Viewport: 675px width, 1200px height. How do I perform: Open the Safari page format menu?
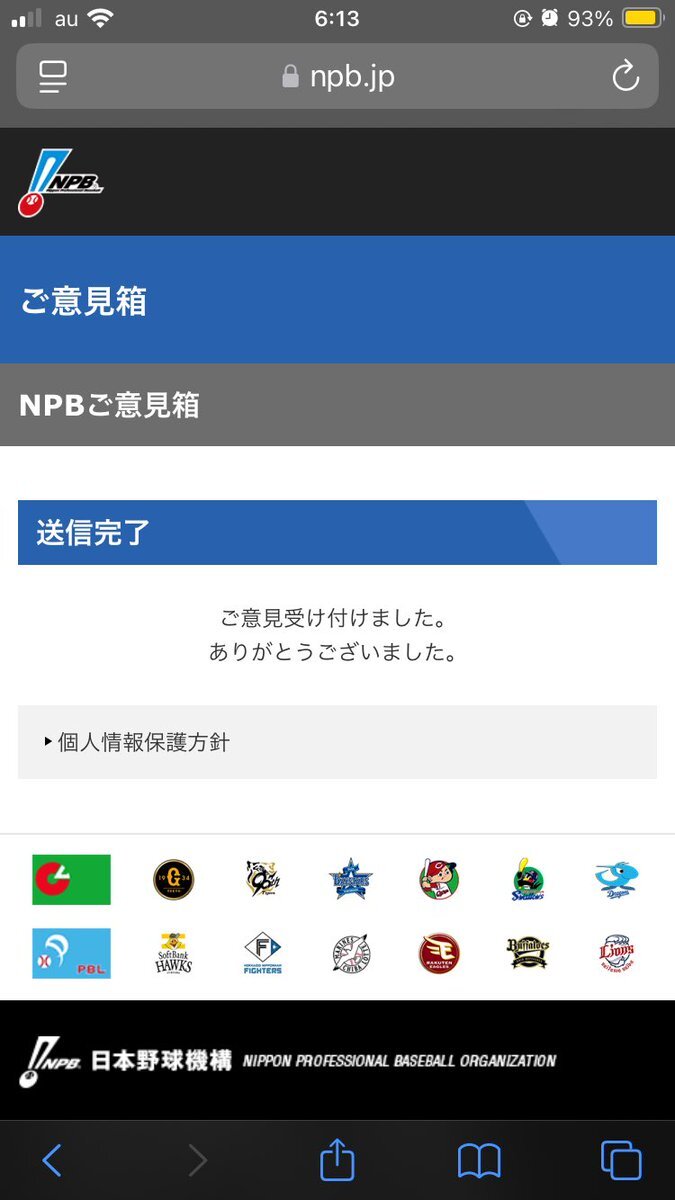(53, 77)
